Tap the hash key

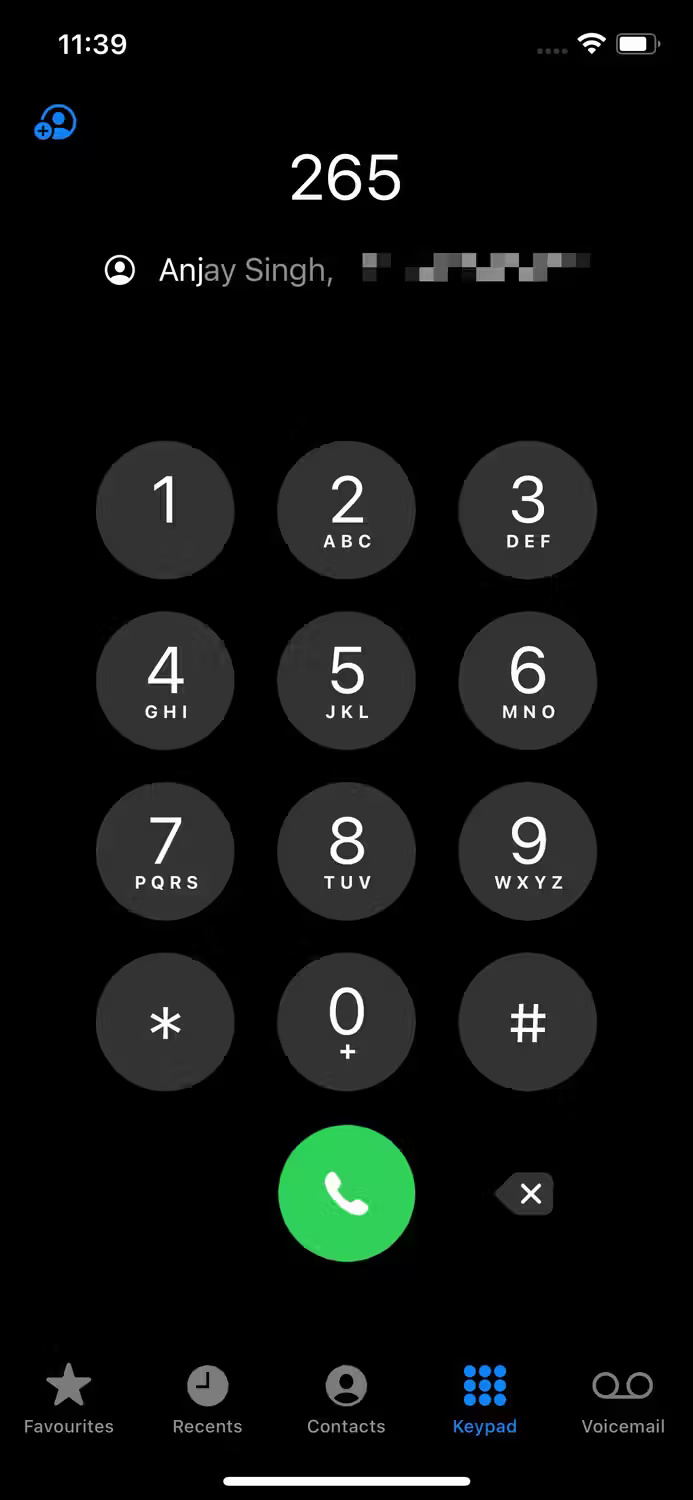pyautogui.click(x=527, y=1022)
